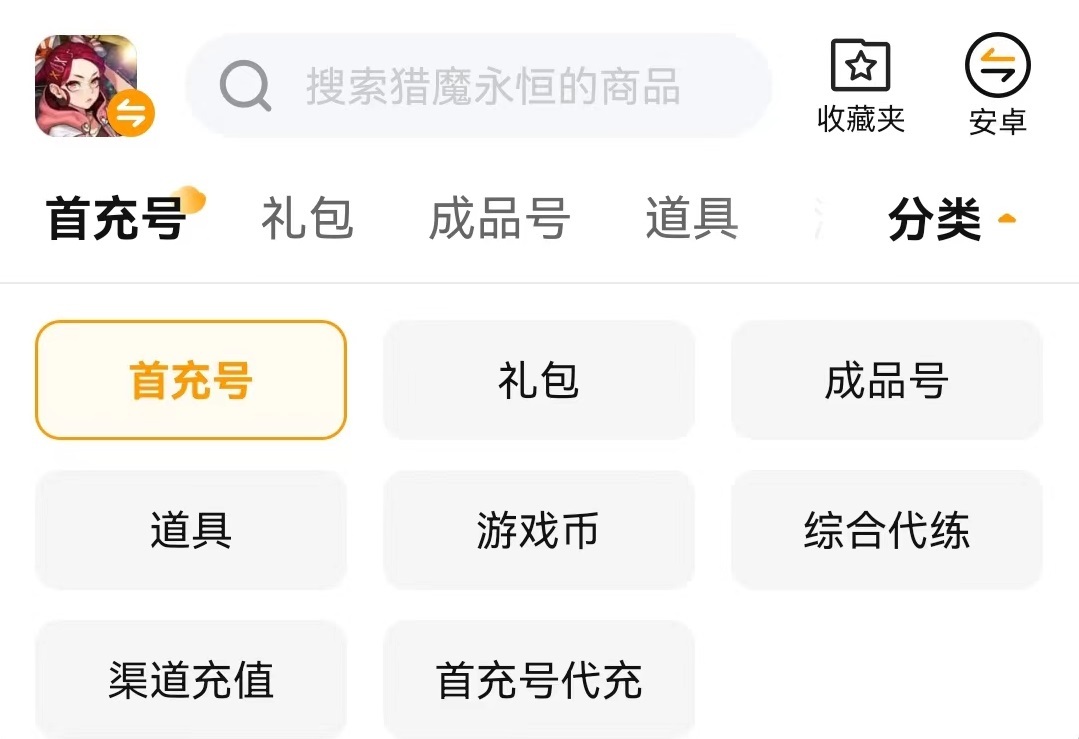Open the 综合代练 category
The image size is (1079, 739).
[x=886, y=530]
